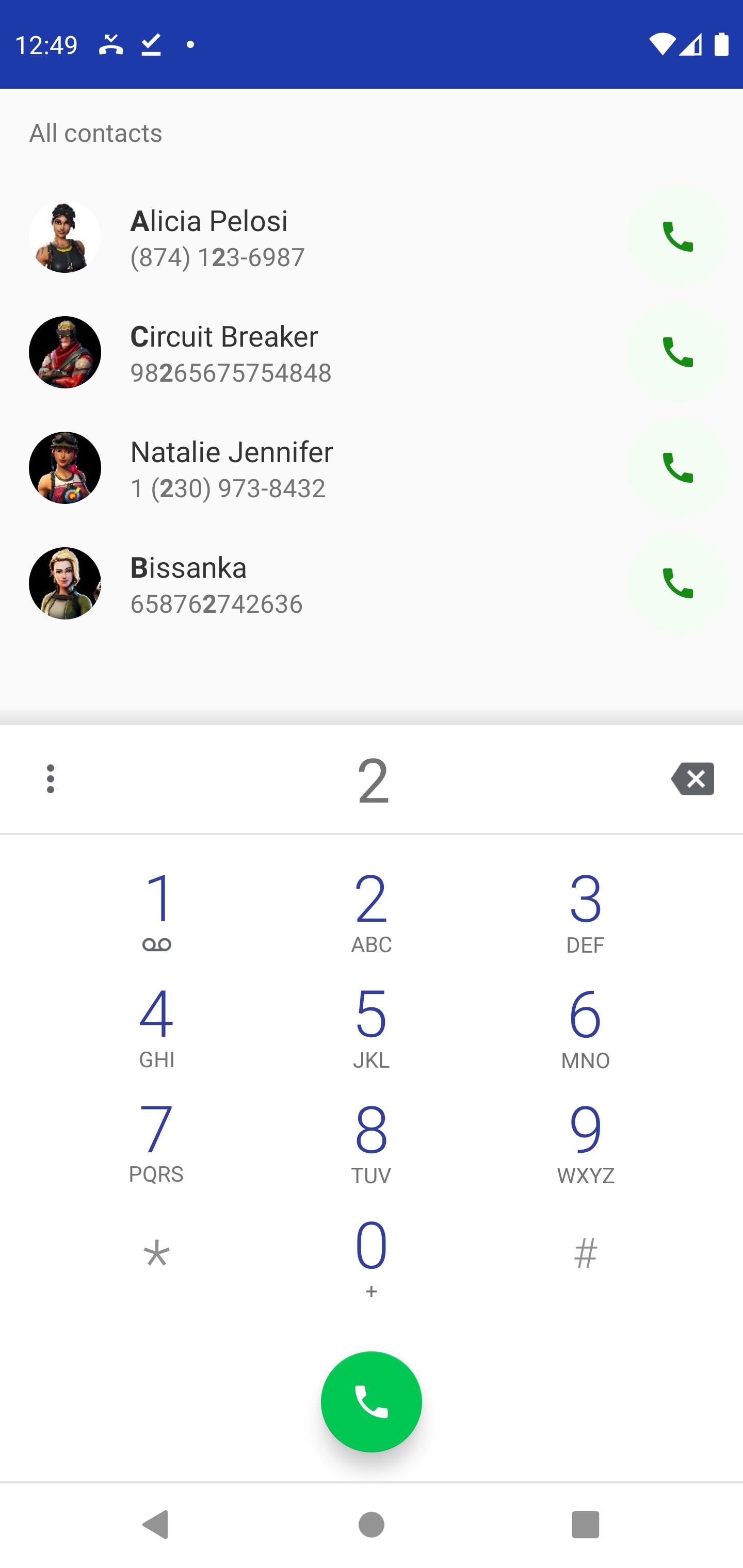The height and width of the screenshot is (1568, 743).
Task: Delete the last entered digit
Action: (692, 778)
